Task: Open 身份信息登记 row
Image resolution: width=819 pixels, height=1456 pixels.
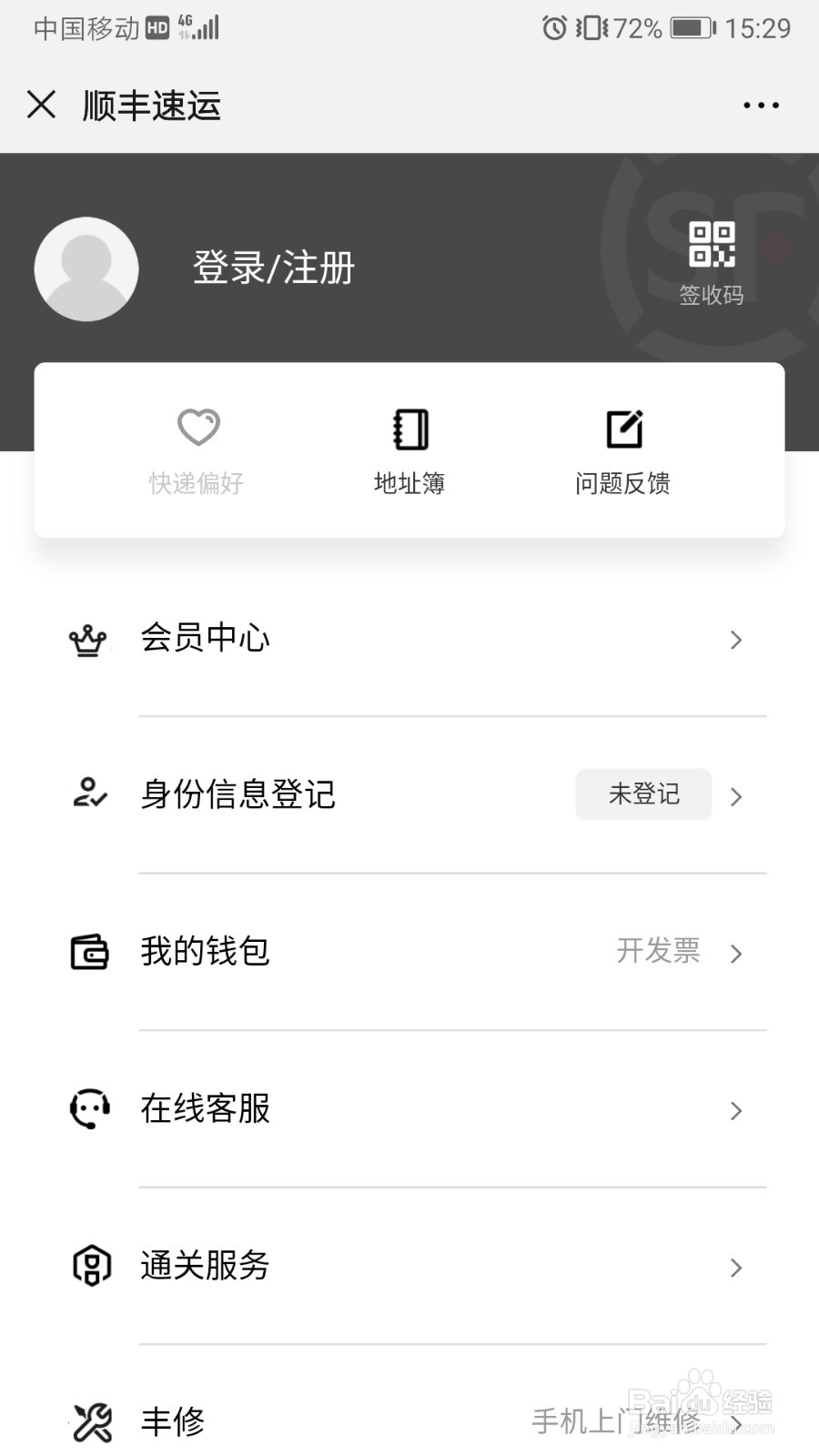Action: click(x=409, y=795)
